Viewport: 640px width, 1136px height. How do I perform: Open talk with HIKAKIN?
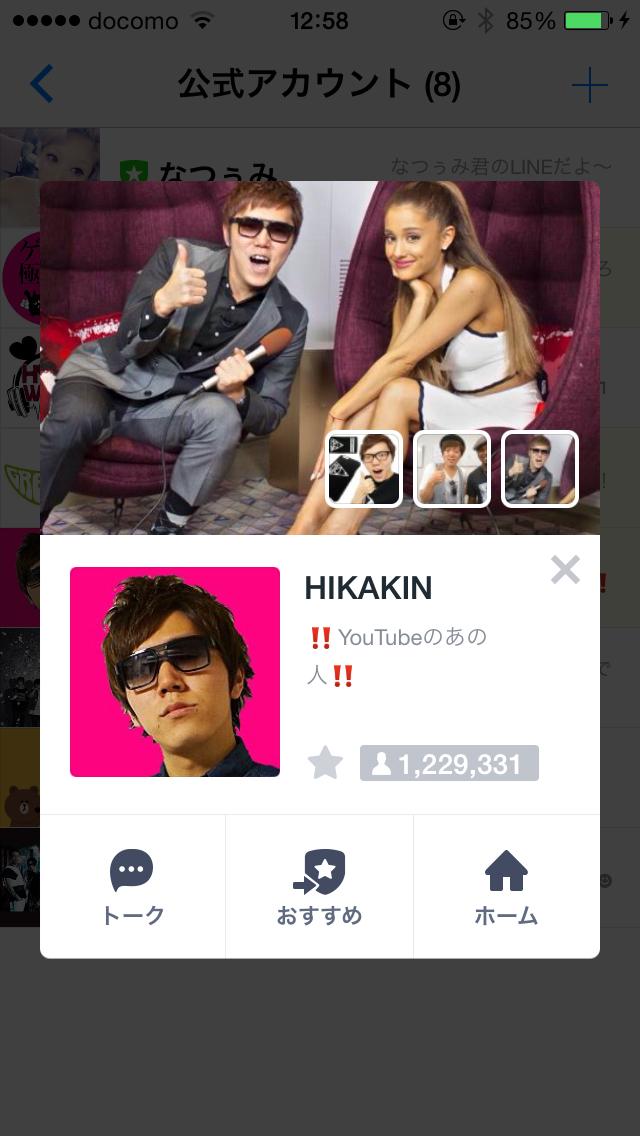click(132, 887)
